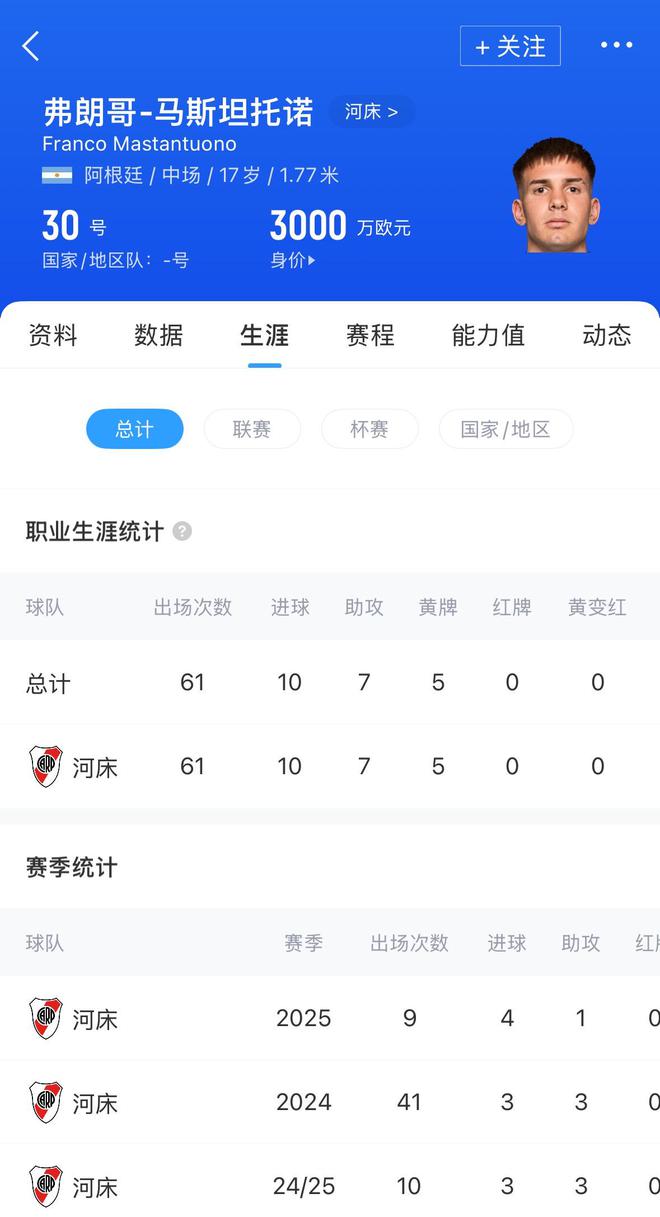This screenshot has height=1217, width=660.
Task: Switch to the 资料 tab
Action: click(x=53, y=335)
